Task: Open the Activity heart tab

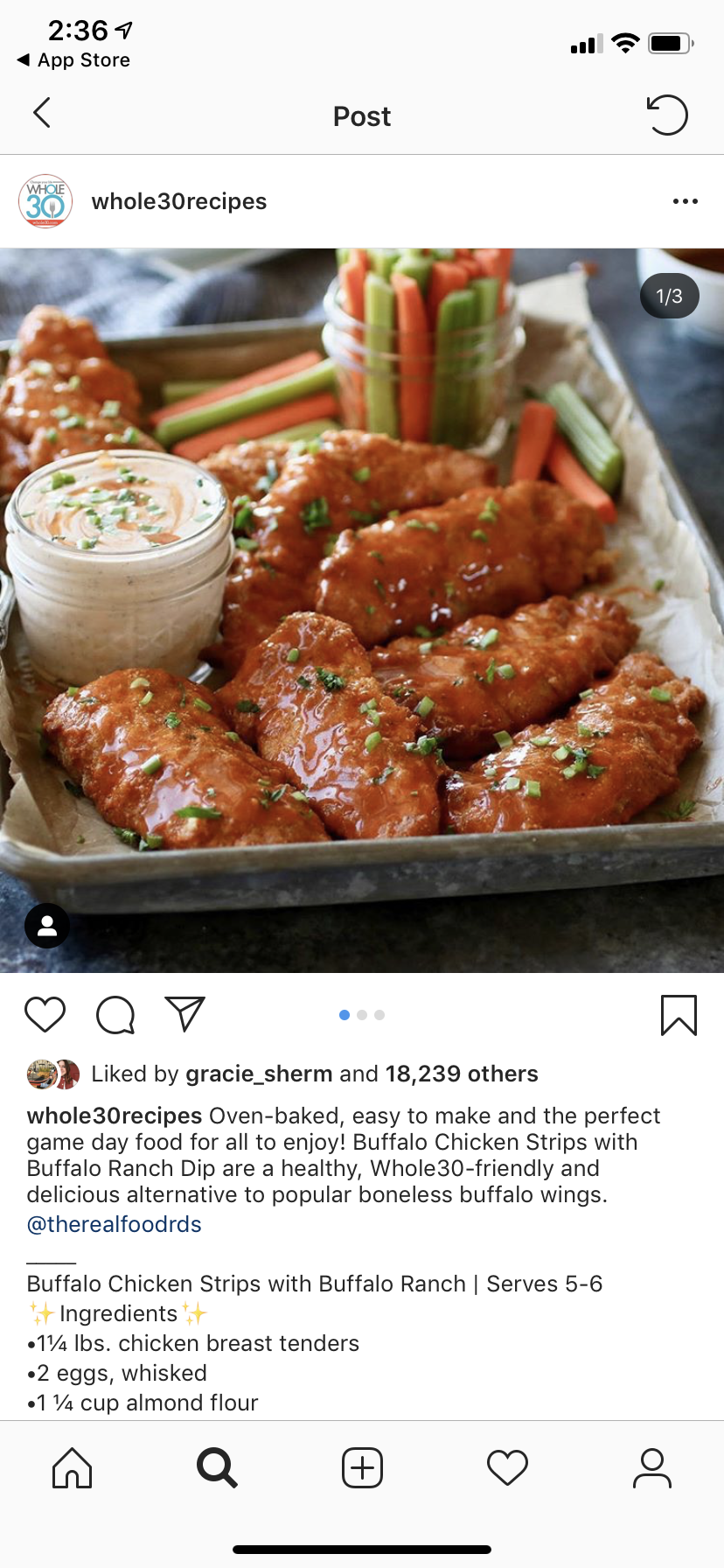Action: click(507, 1467)
